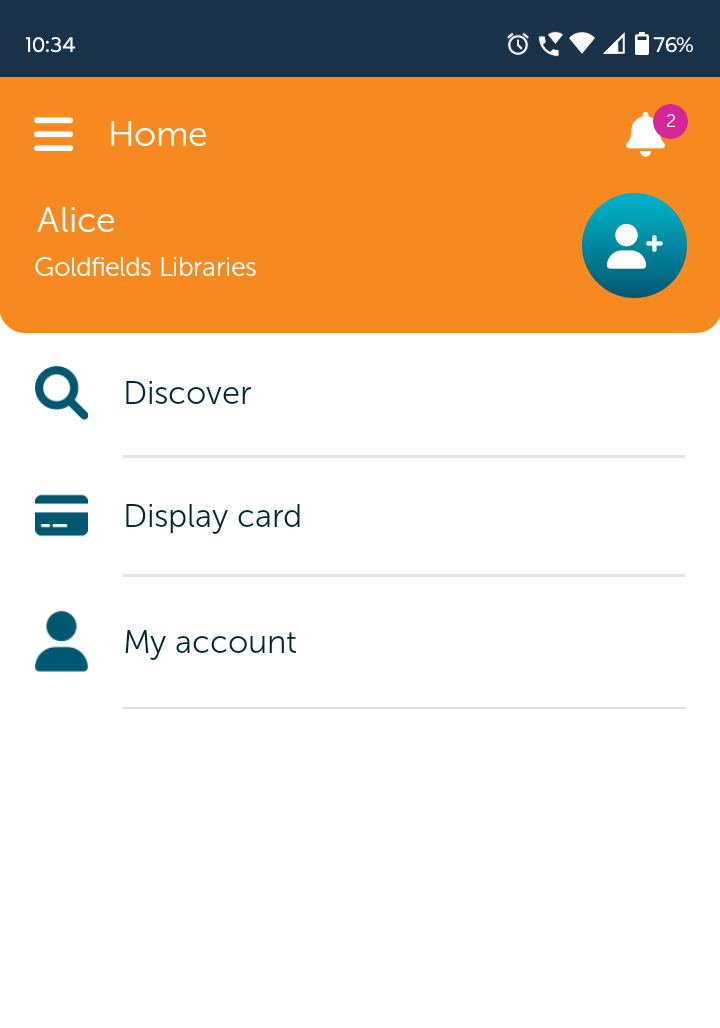This screenshot has width=720, height=1028.
Task: Tap the Wi-Fi icon in the status bar
Action: coord(582,44)
